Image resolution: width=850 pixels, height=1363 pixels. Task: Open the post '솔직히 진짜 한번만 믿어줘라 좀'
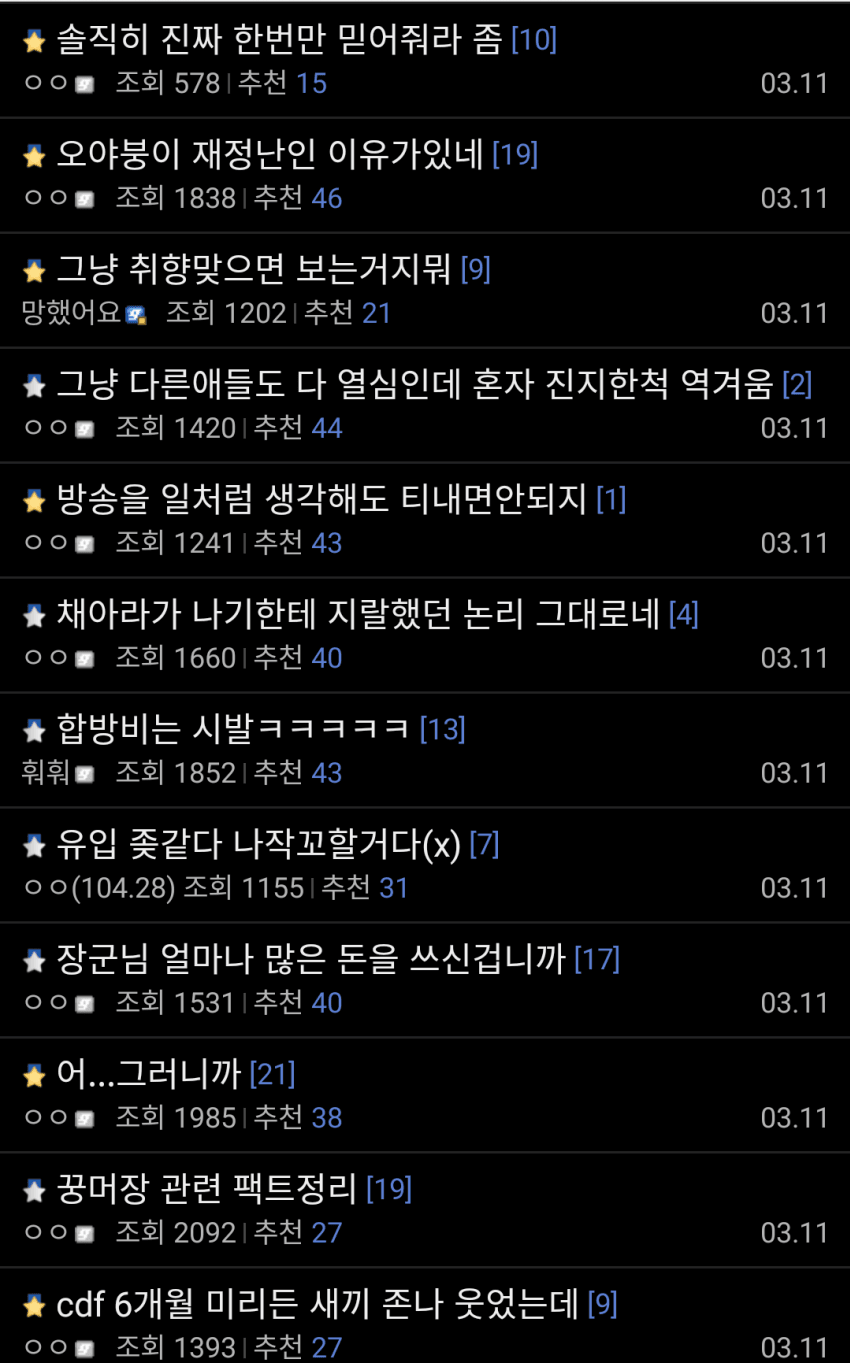tap(279, 40)
